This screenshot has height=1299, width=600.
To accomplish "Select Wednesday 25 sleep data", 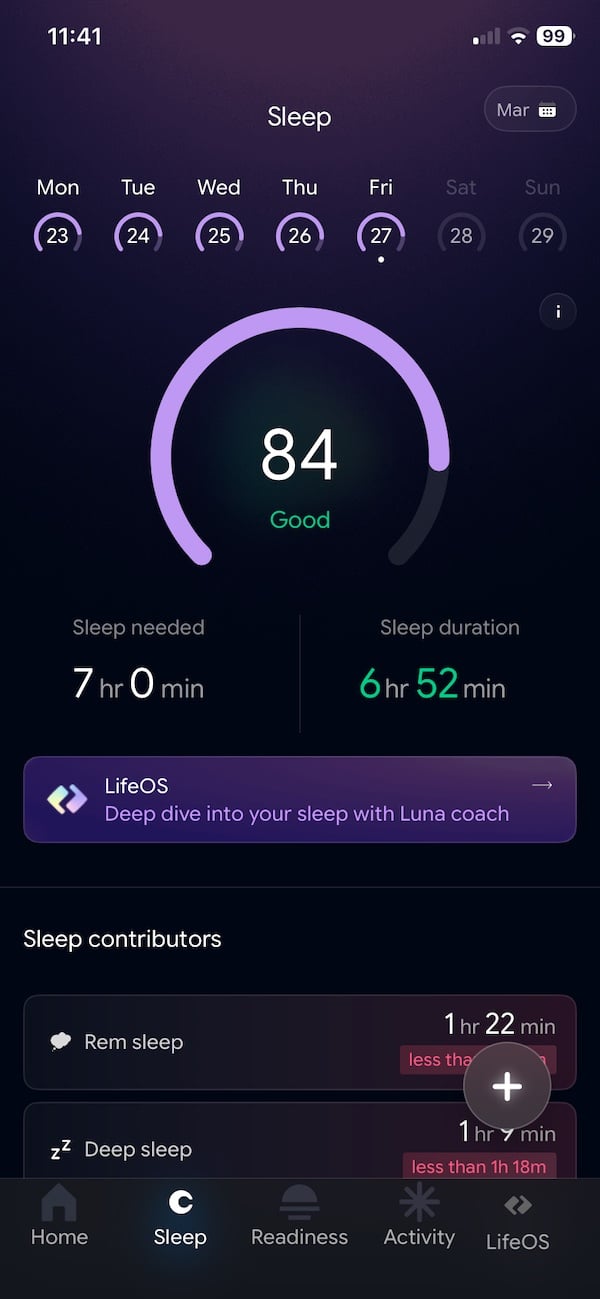I will point(219,235).
